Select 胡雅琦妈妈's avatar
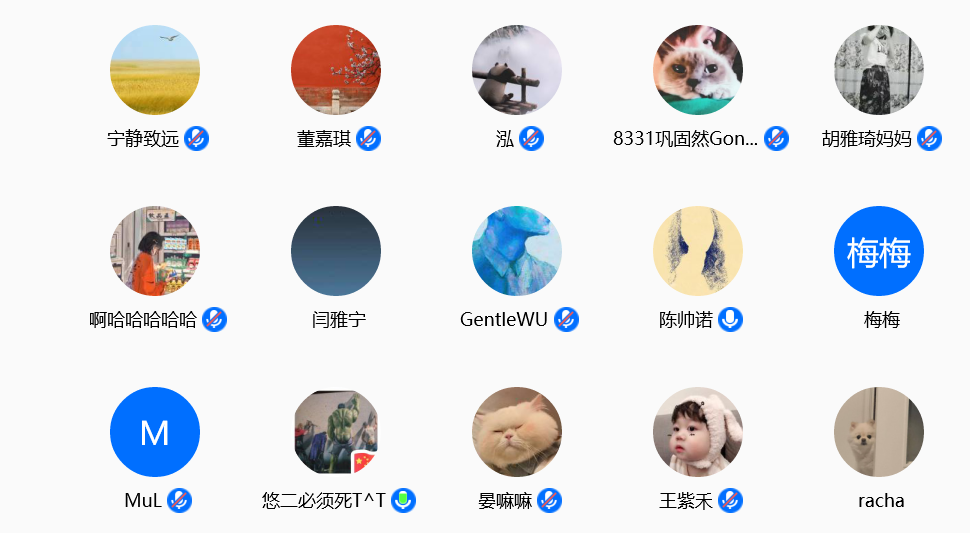970x533 pixels. [879, 70]
